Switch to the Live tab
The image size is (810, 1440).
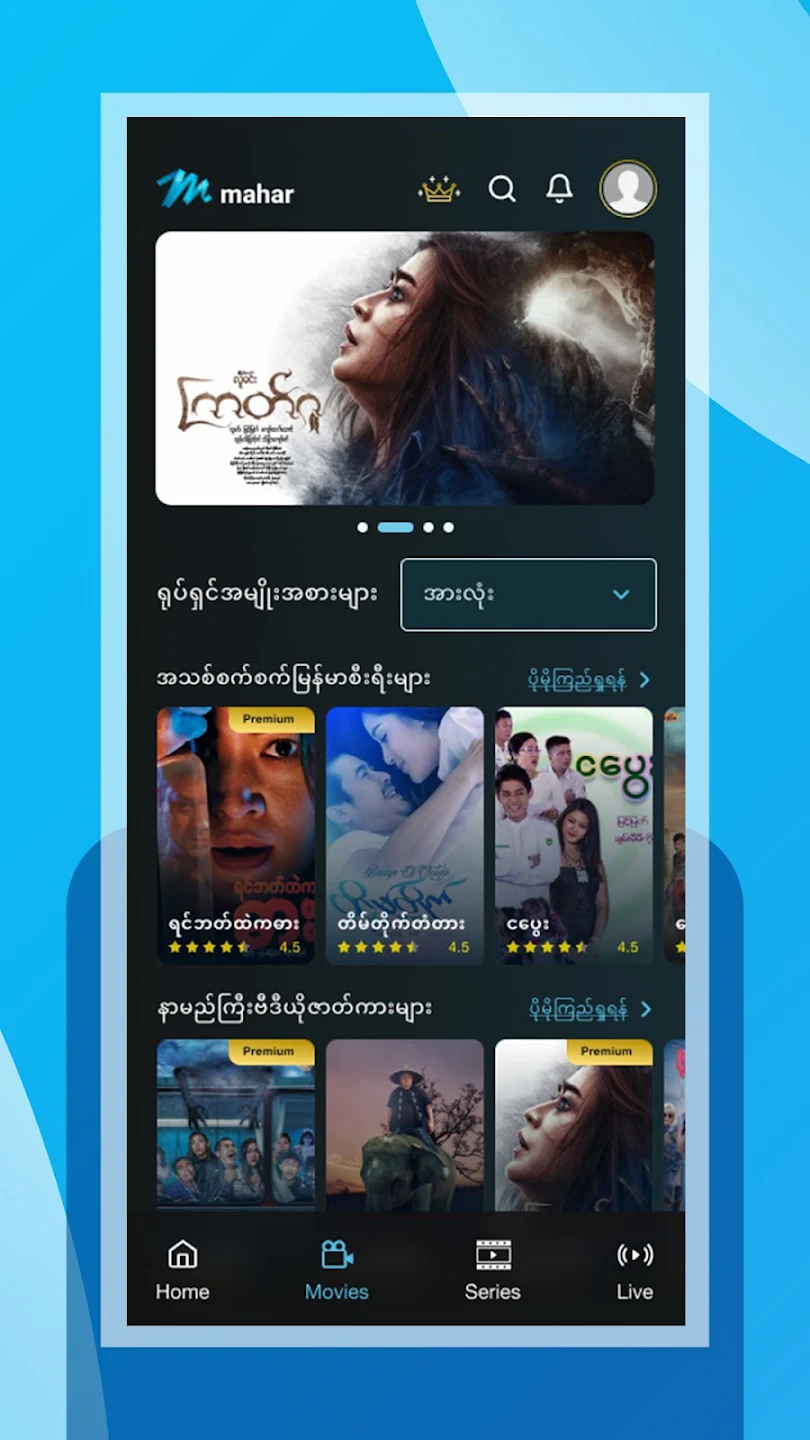pyautogui.click(x=635, y=1270)
